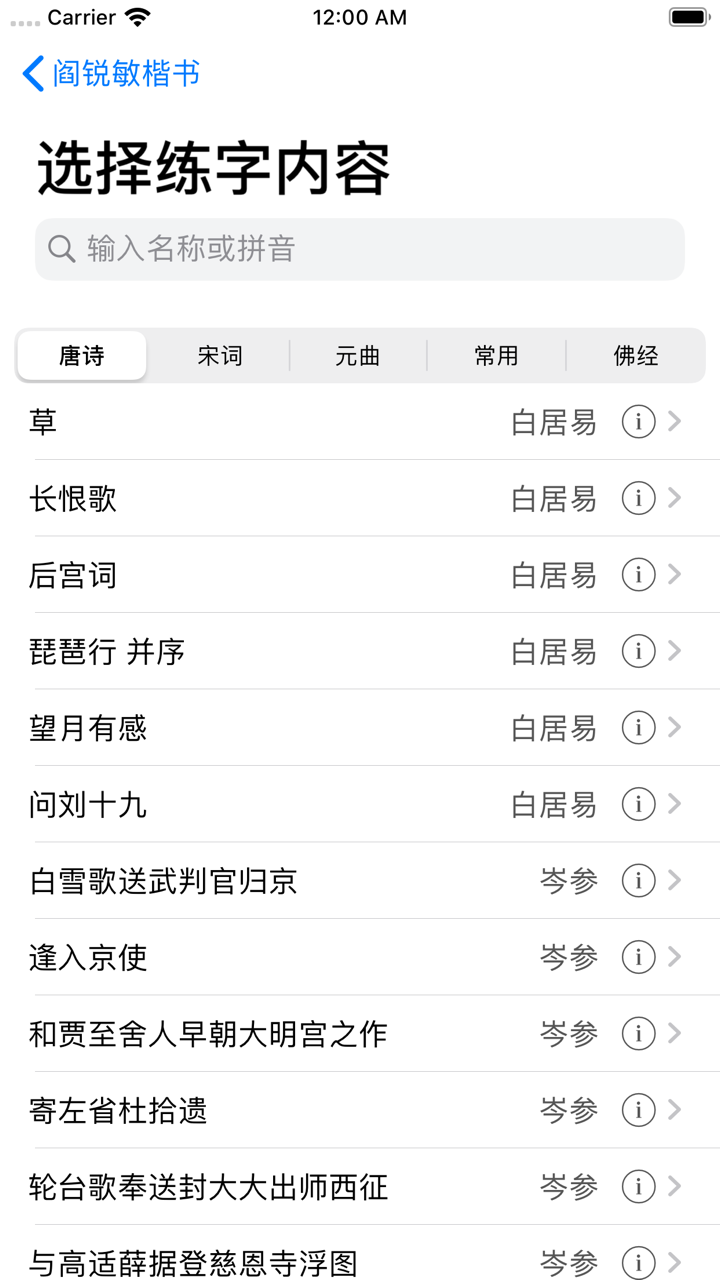Select the 佛经 category tab

(637, 355)
